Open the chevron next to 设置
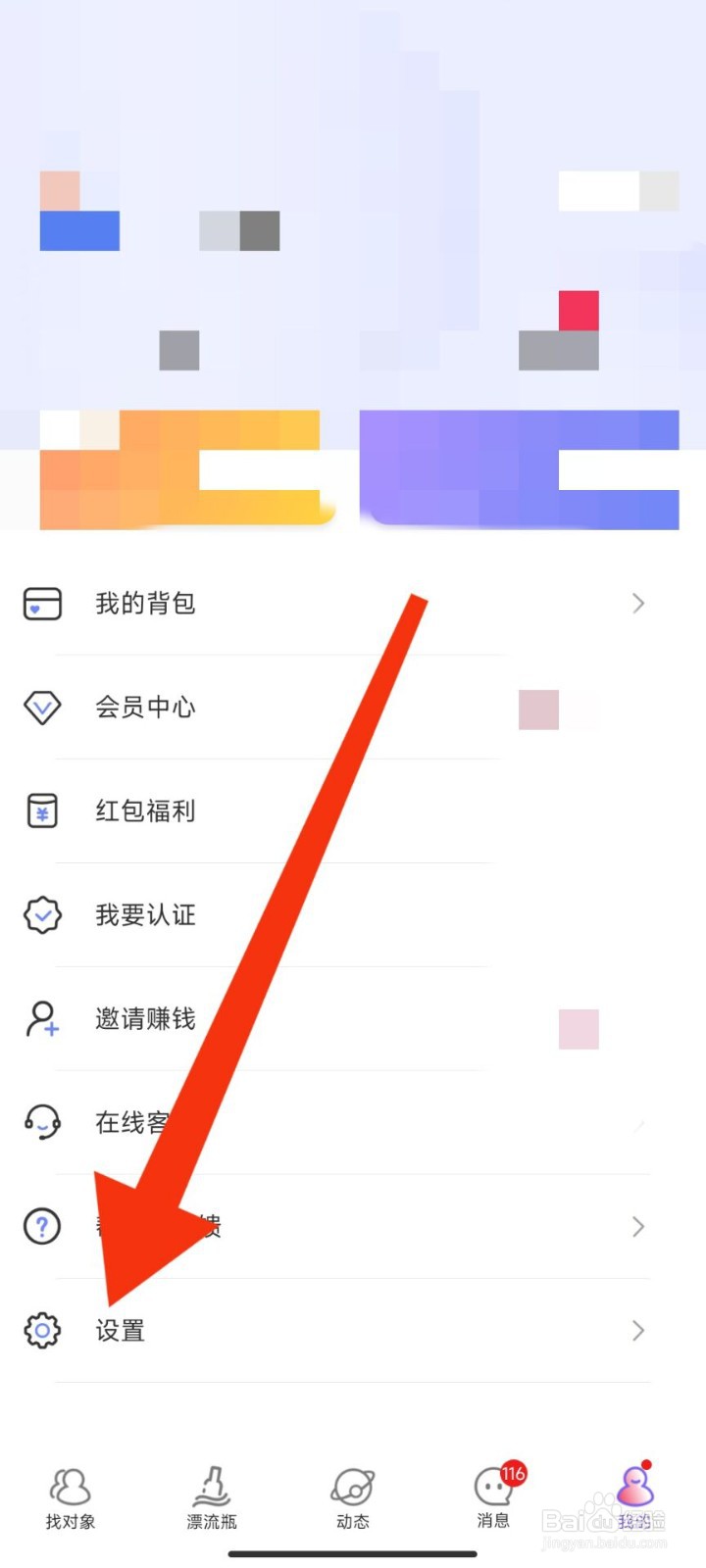The height and width of the screenshot is (1568, 706). 638,1331
